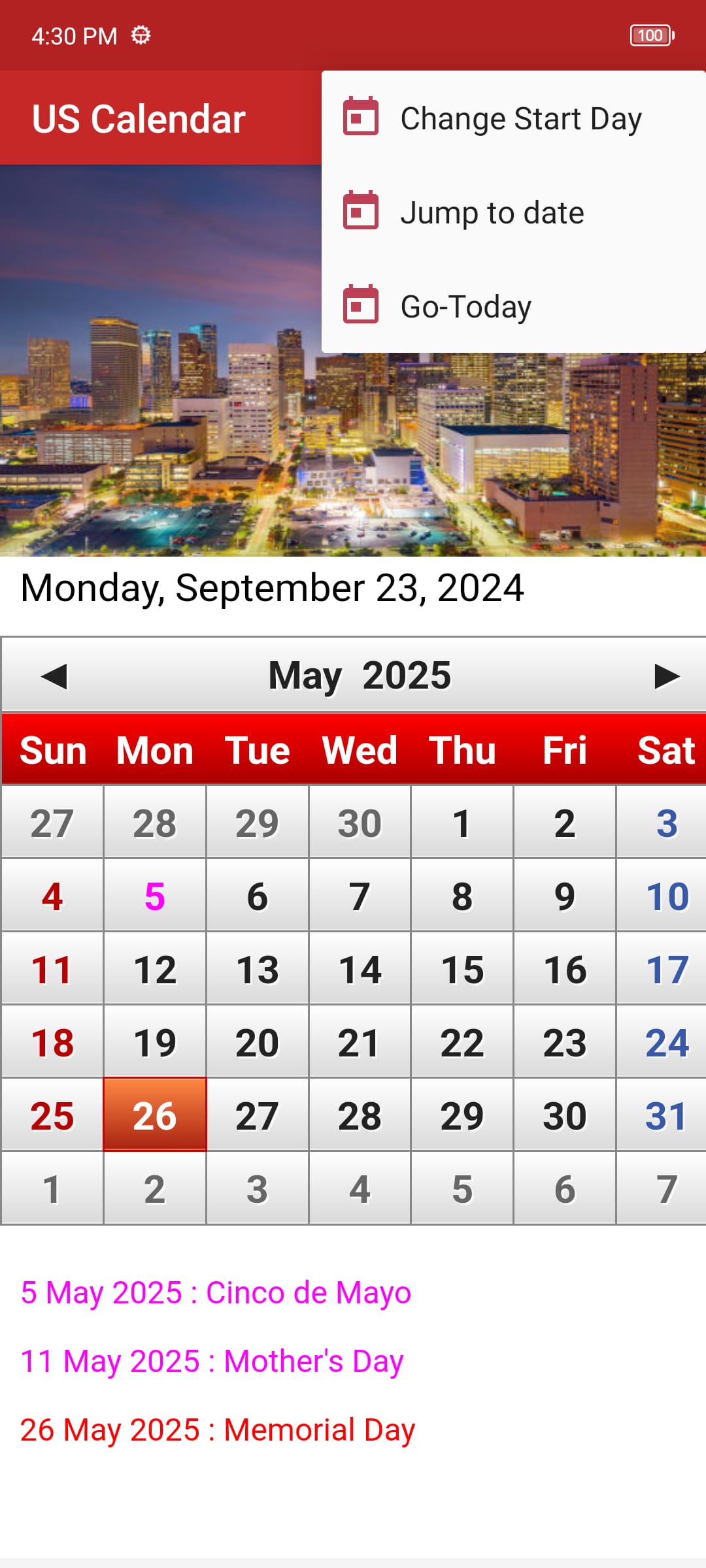The width and height of the screenshot is (706, 1568).
Task: Click the battery indicator showing 100
Action: click(651, 35)
